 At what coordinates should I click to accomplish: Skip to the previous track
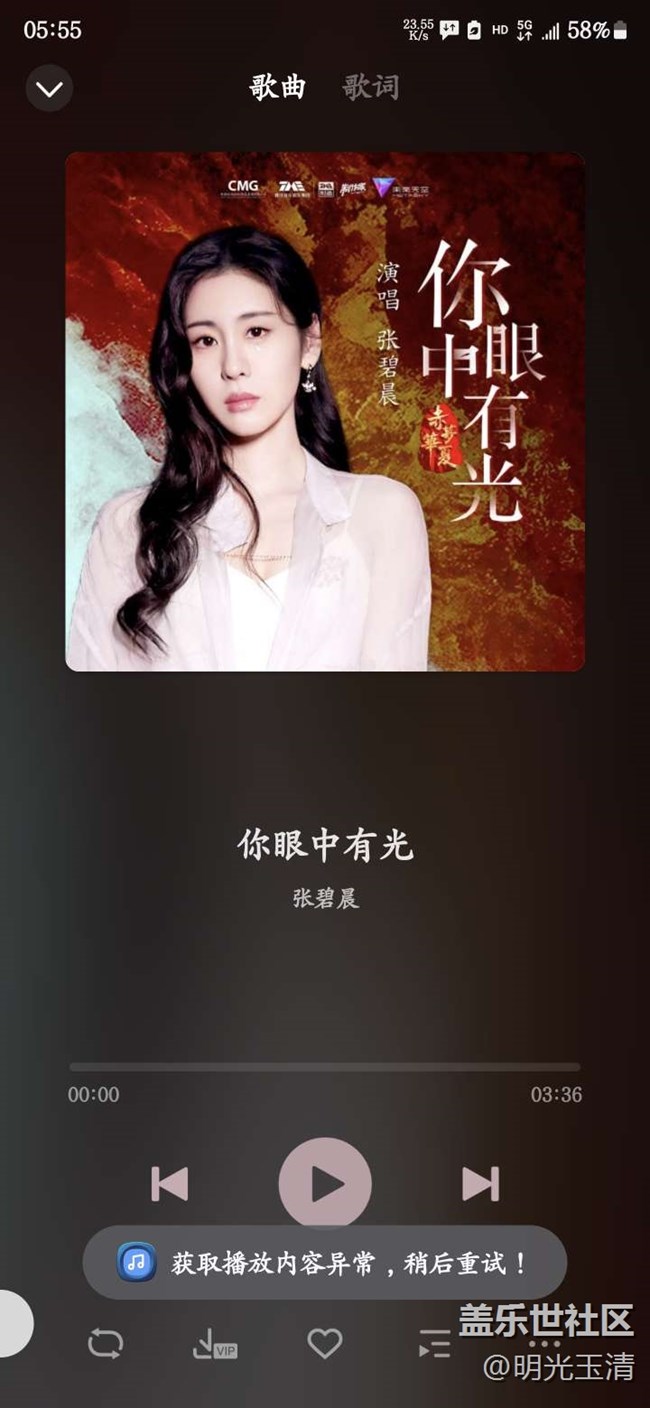[170, 1184]
